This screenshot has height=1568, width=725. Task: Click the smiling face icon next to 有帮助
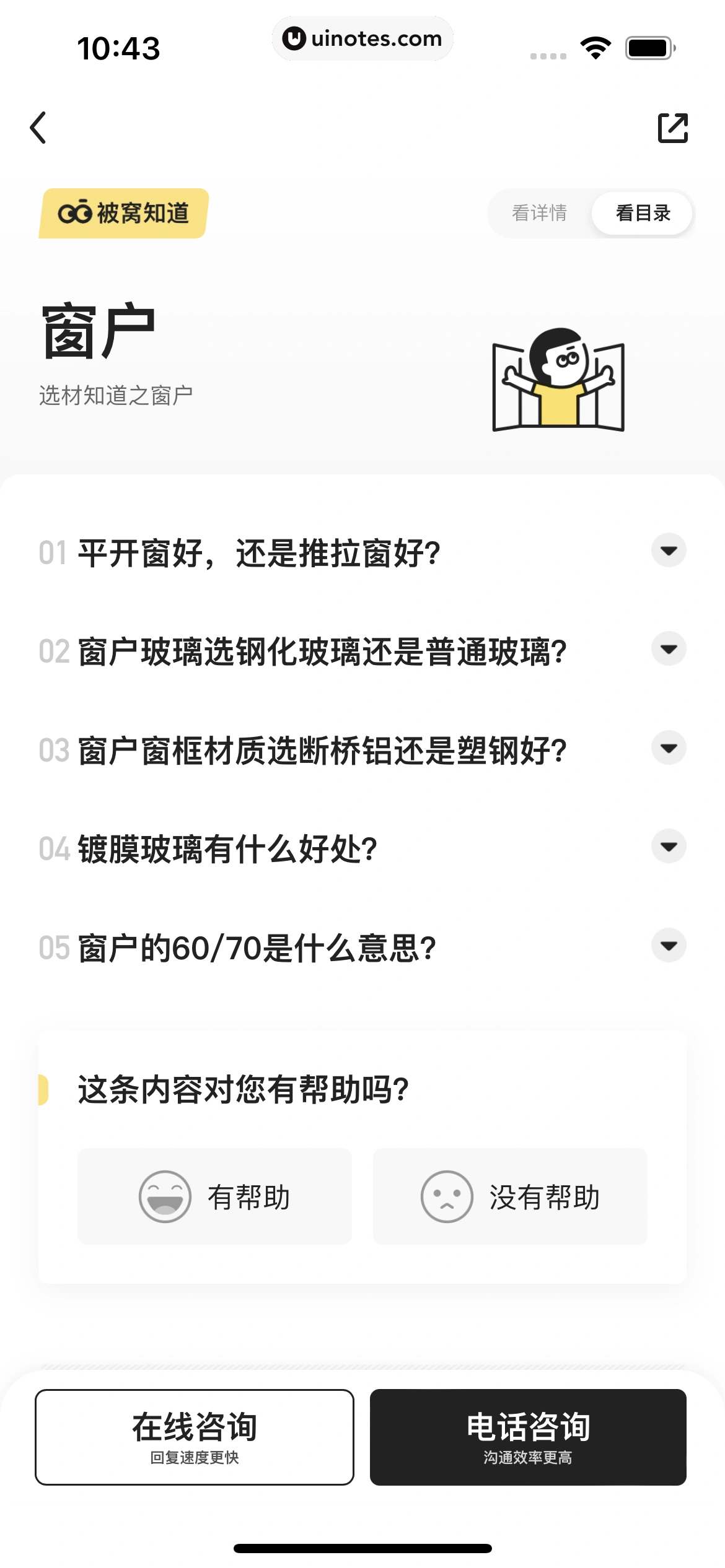[166, 1198]
